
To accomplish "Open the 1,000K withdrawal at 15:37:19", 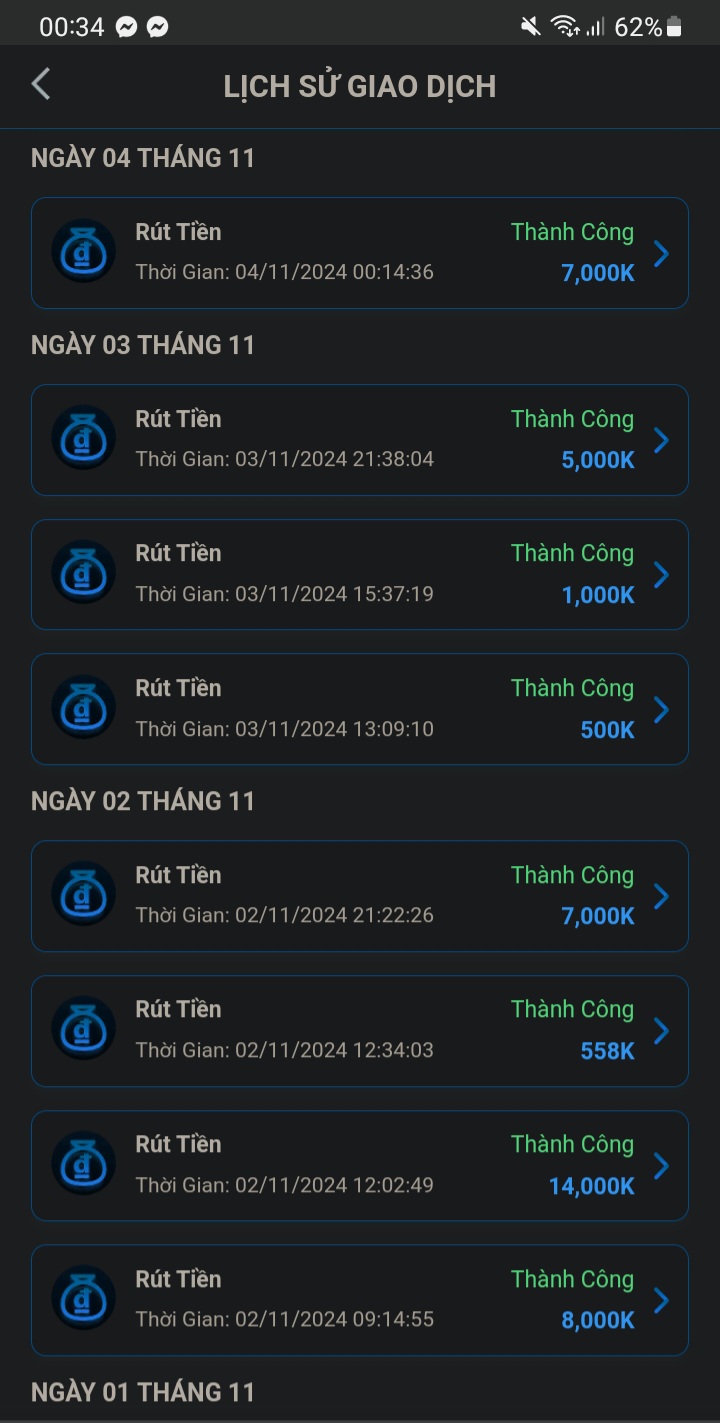I will [360, 574].
